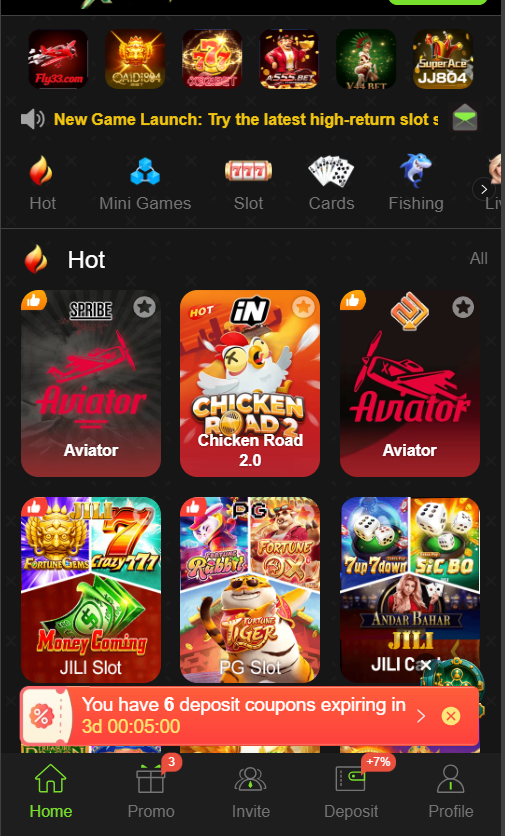Open the mail envelope icon

point(464,118)
